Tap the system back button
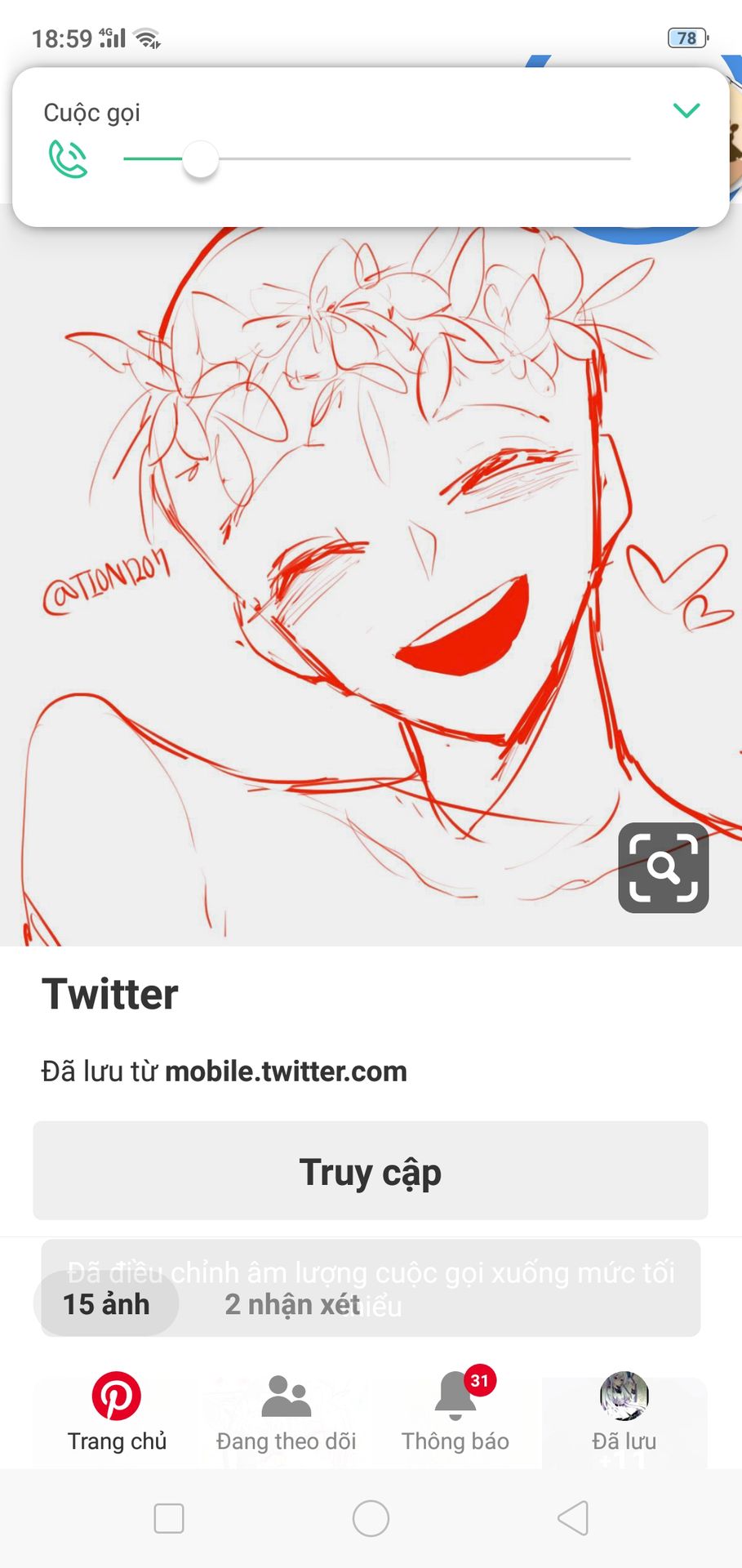The width and height of the screenshot is (742, 1568). pyautogui.click(x=572, y=1518)
